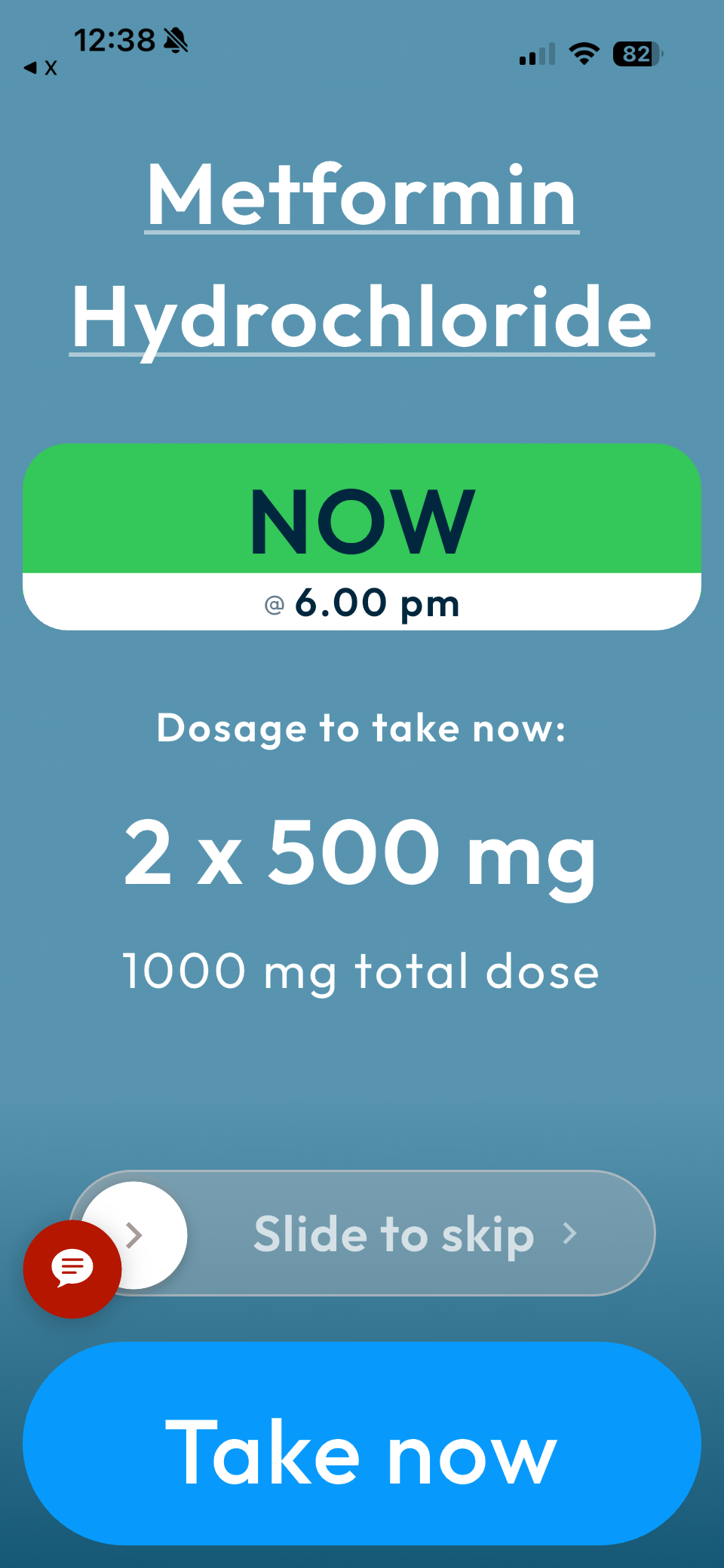
Task: Tap the cellular signal bars icon
Action: tap(535, 55)
